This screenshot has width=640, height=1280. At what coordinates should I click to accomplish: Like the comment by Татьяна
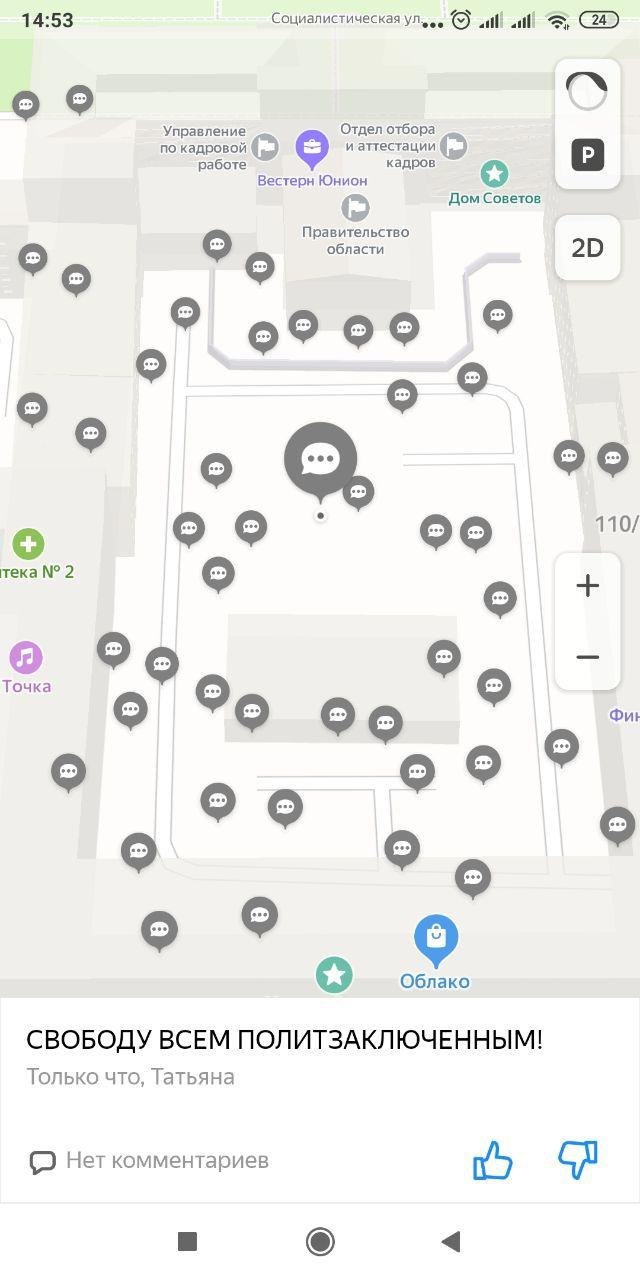pyautogui.click(x=492, y=1161)
